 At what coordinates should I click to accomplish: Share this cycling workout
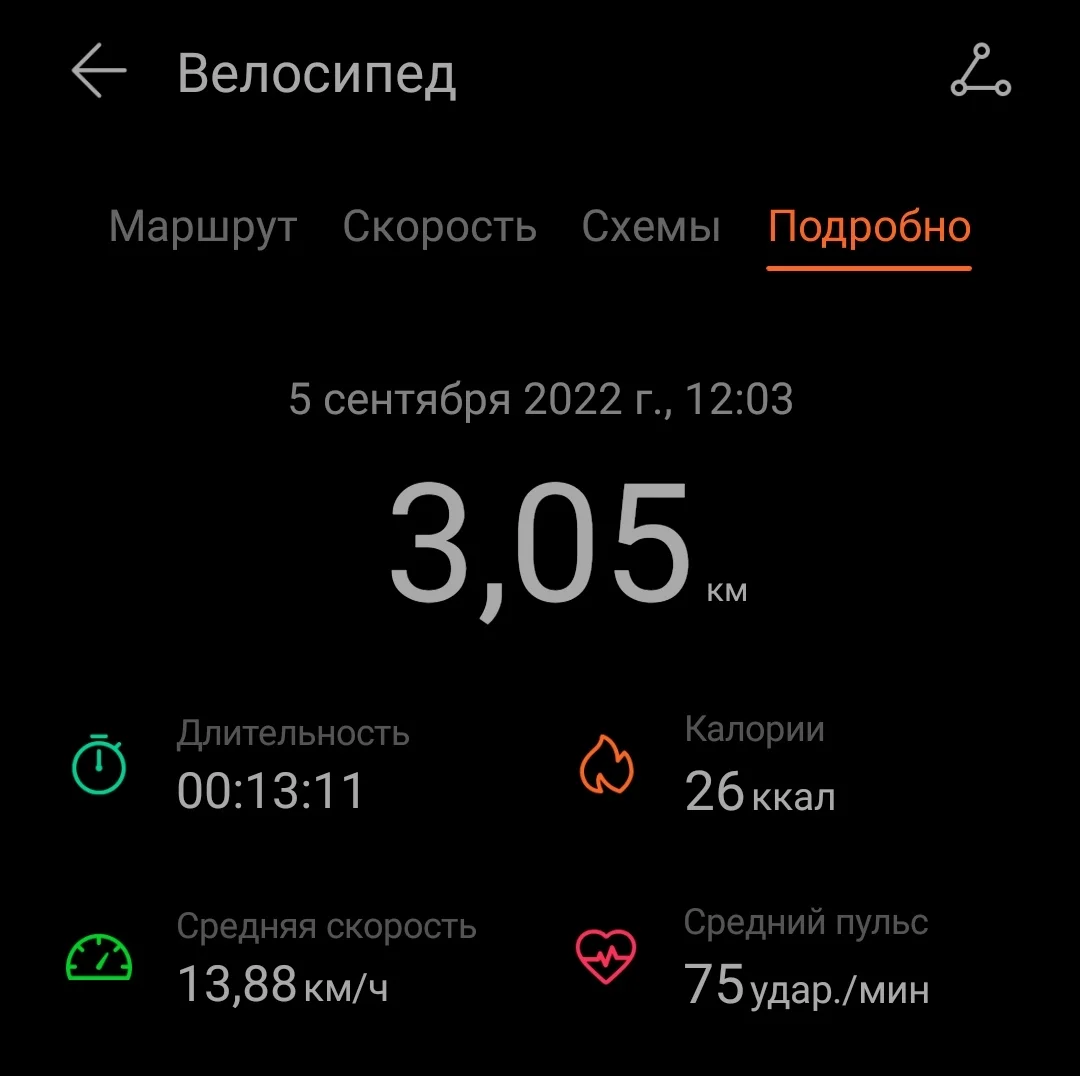980,72
